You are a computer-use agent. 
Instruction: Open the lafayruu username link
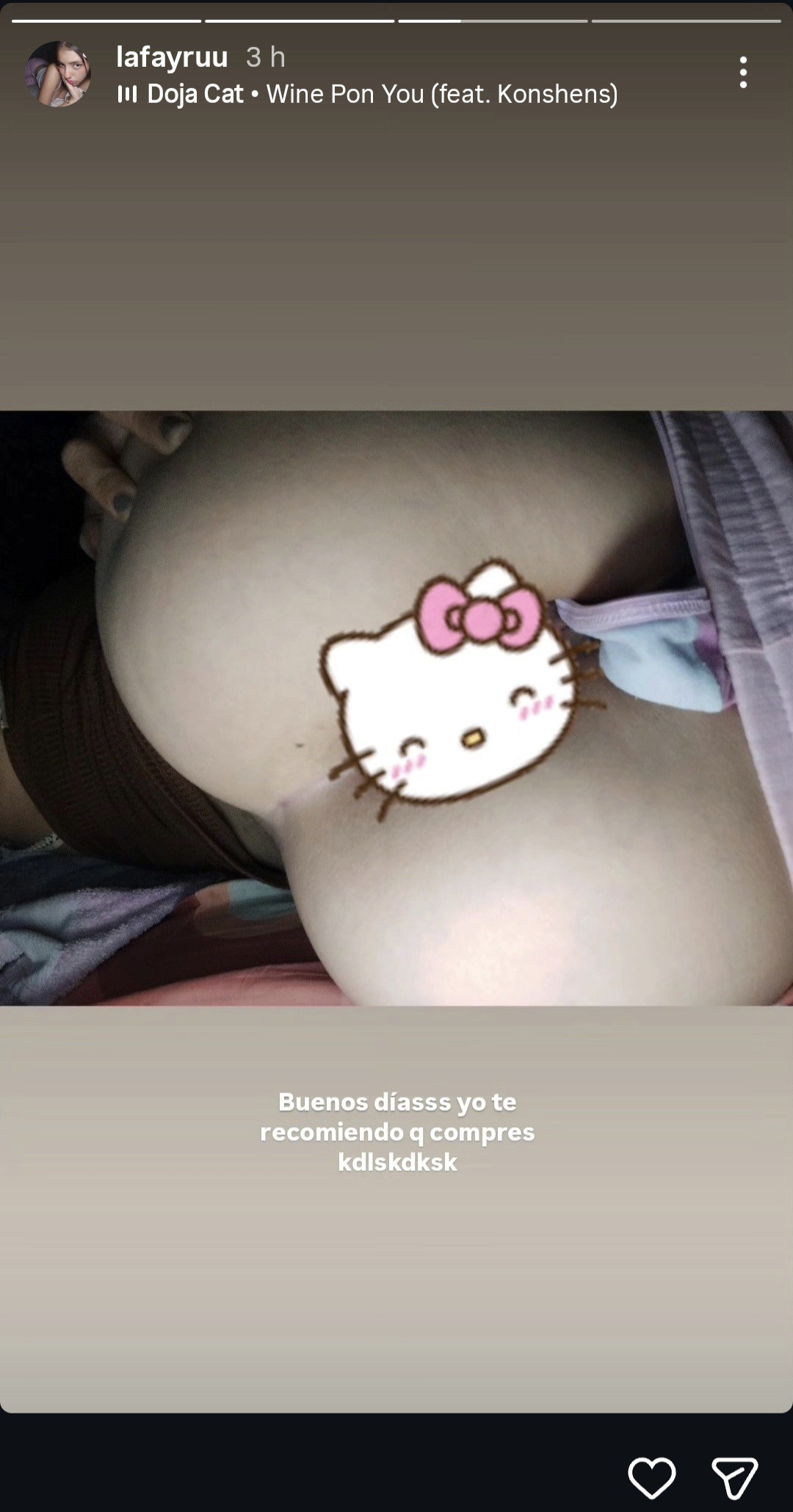[x=172, y=57]
